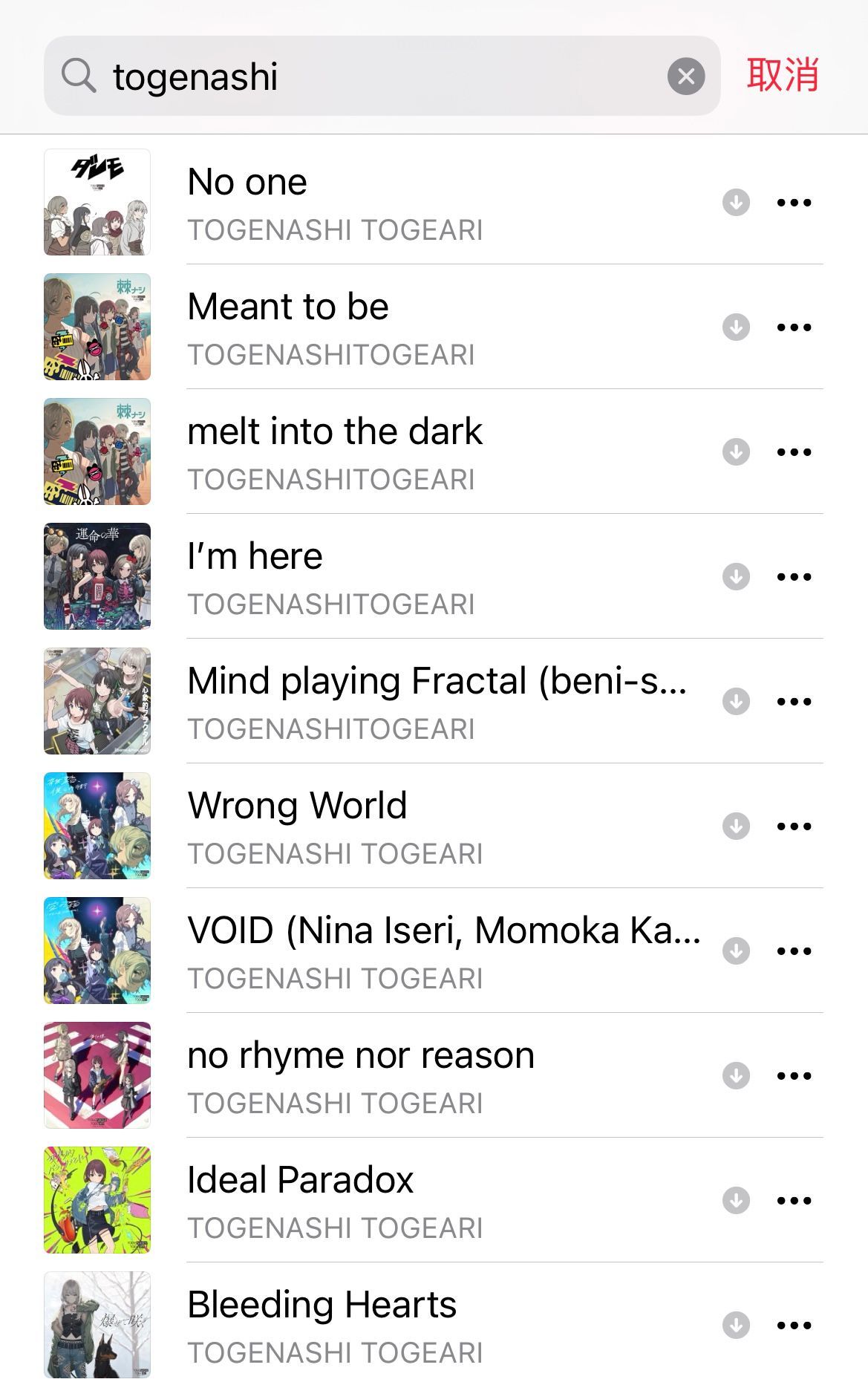
Task: Download no rhyme nor reason
Action: (x=736, y=1075)
